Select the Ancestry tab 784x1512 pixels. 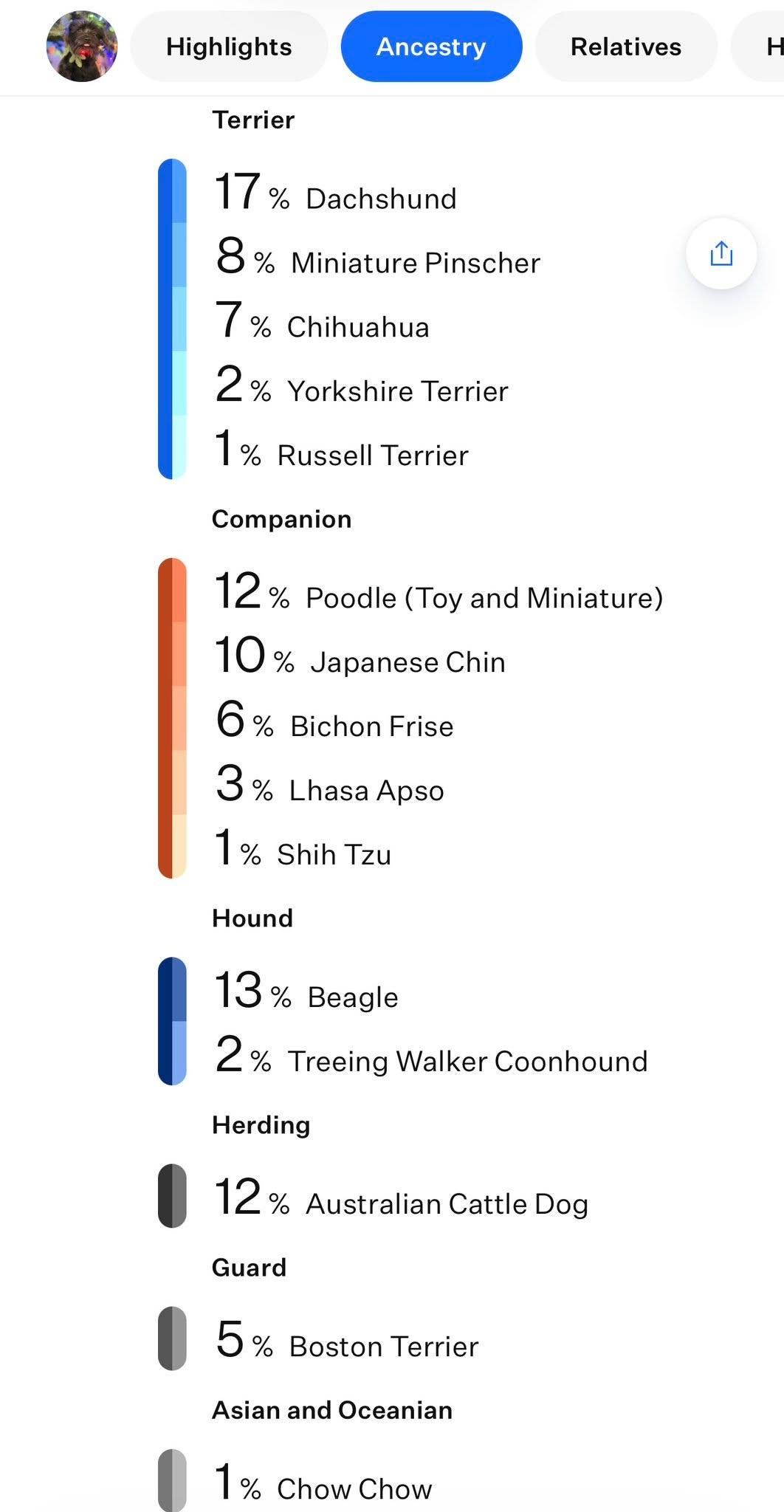[431, 47]
